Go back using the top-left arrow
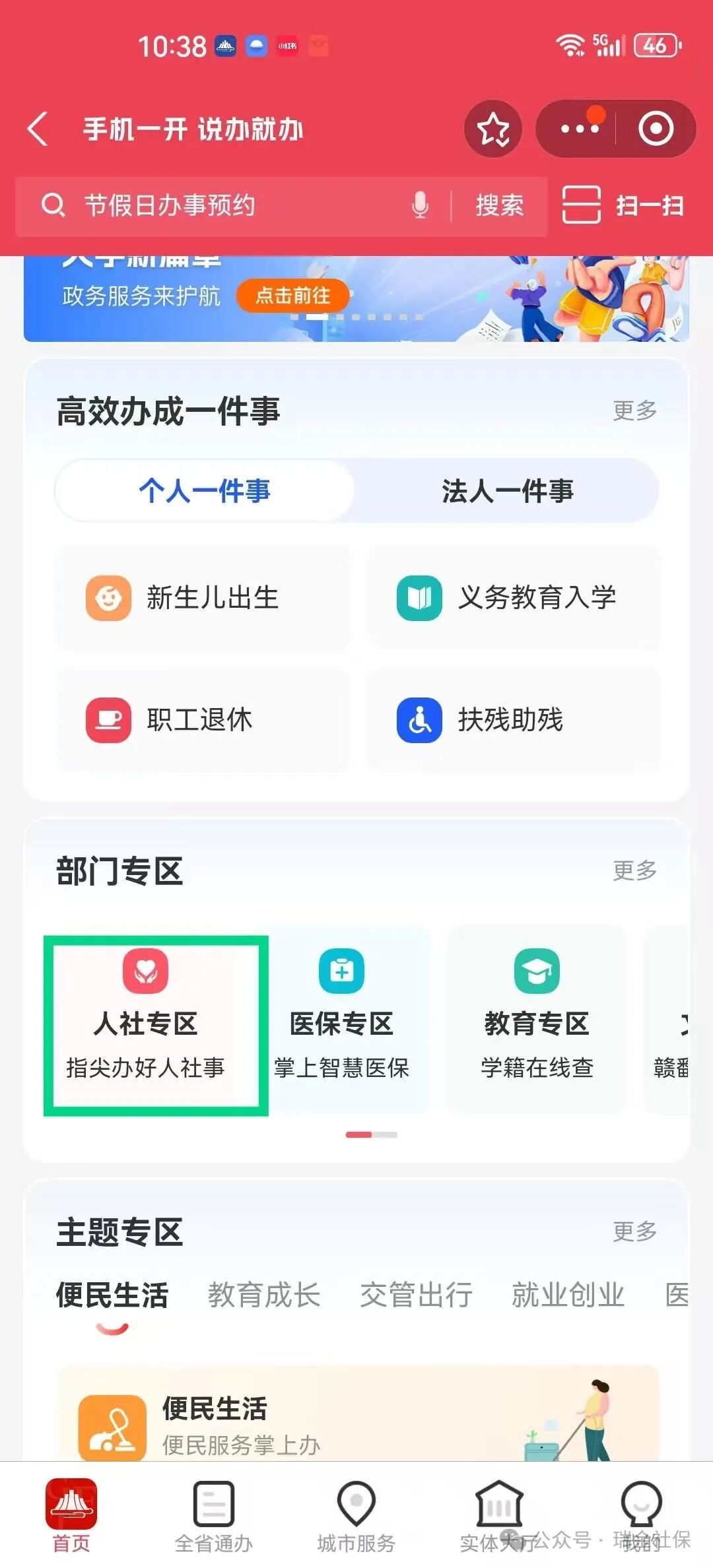The image size is (713, 1568). pyautogui.click(x=38, y=129)
